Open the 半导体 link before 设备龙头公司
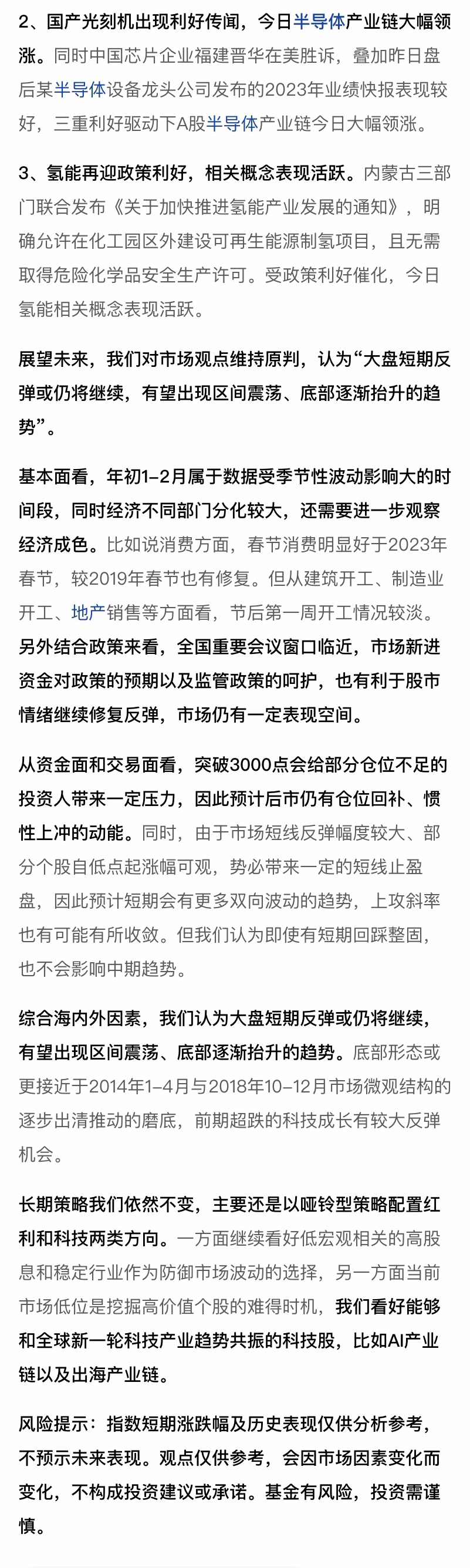 click(x=80, y=89)
